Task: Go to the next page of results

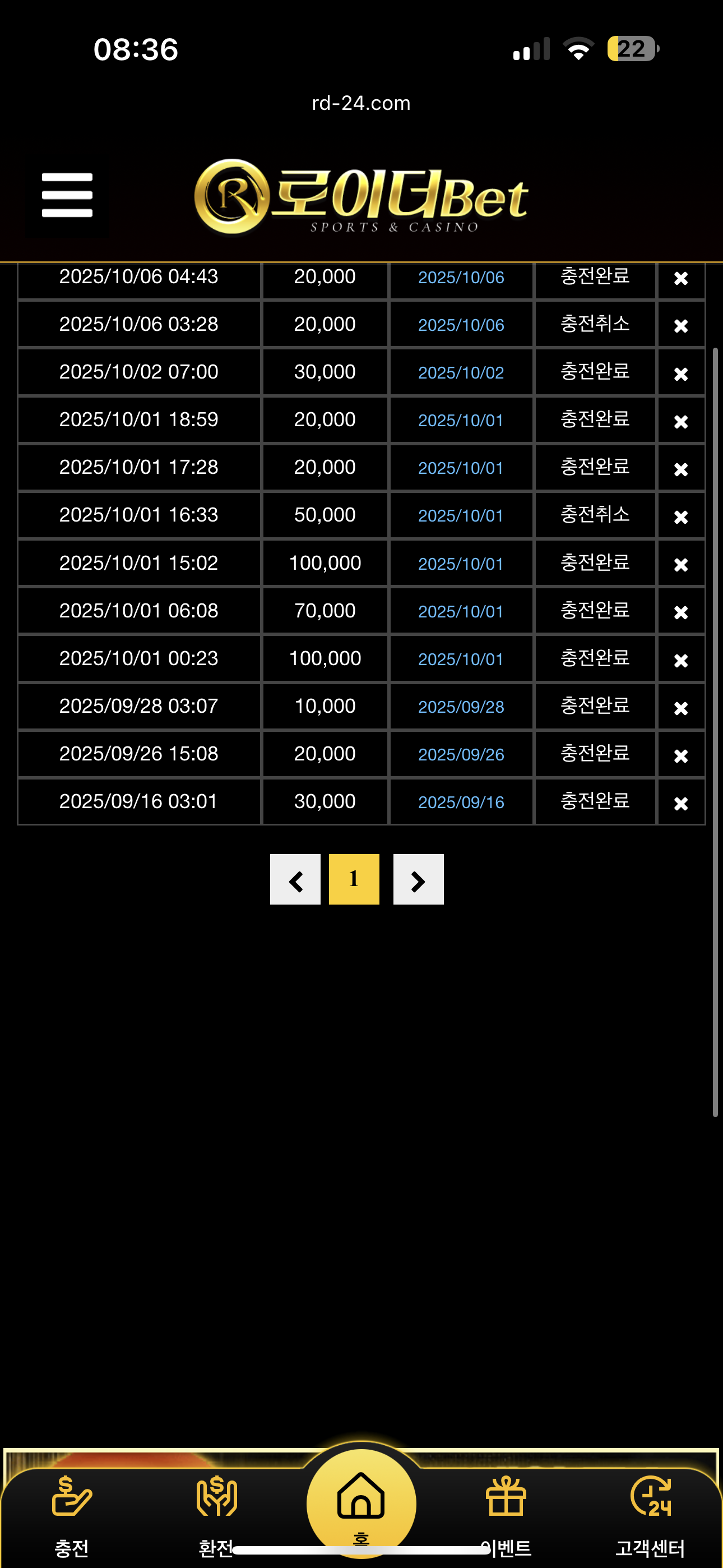Action: pos(418,879)
